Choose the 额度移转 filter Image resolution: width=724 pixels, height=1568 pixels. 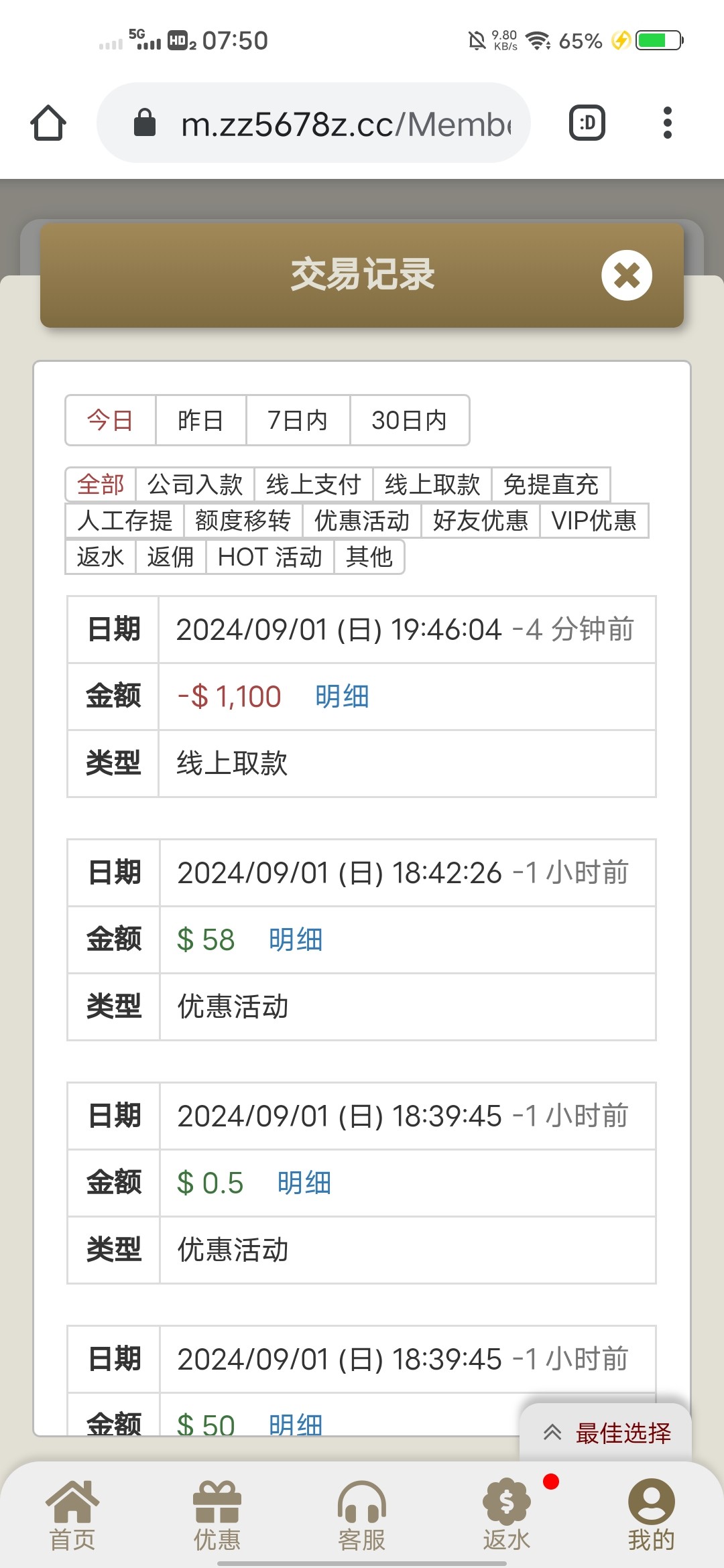click(x=243, y=521)
